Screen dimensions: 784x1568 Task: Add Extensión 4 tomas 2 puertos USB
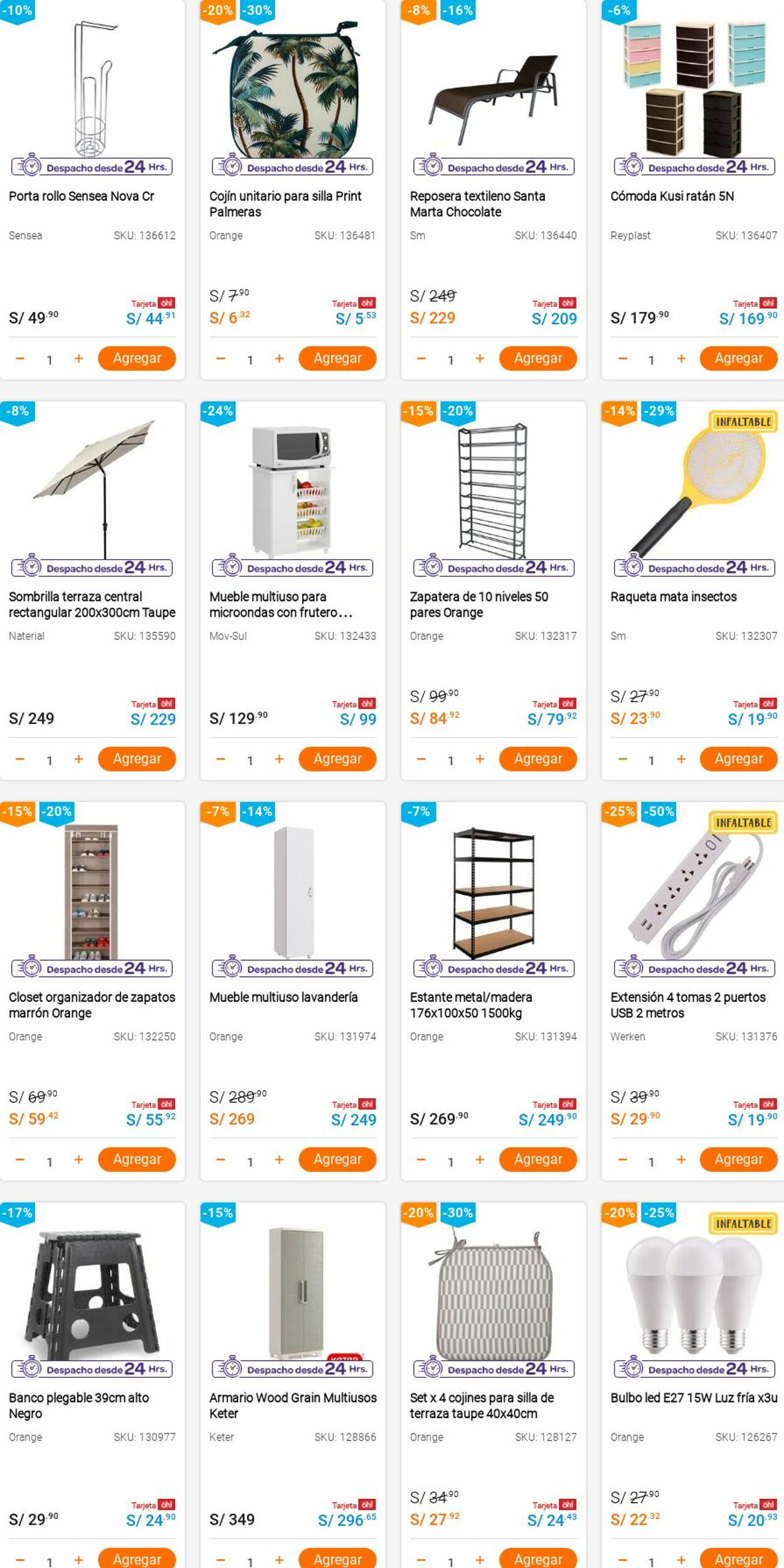point(738,1159)
